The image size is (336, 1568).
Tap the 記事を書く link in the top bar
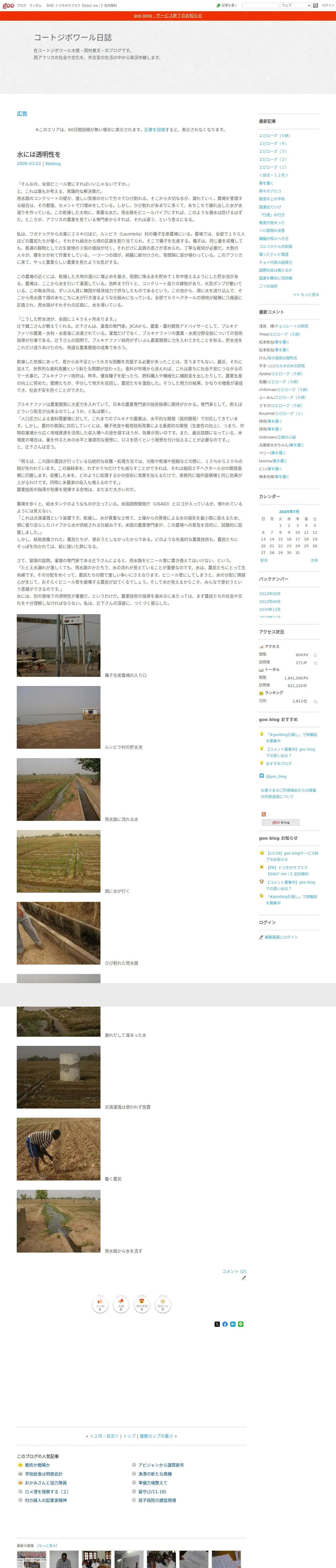229,5
